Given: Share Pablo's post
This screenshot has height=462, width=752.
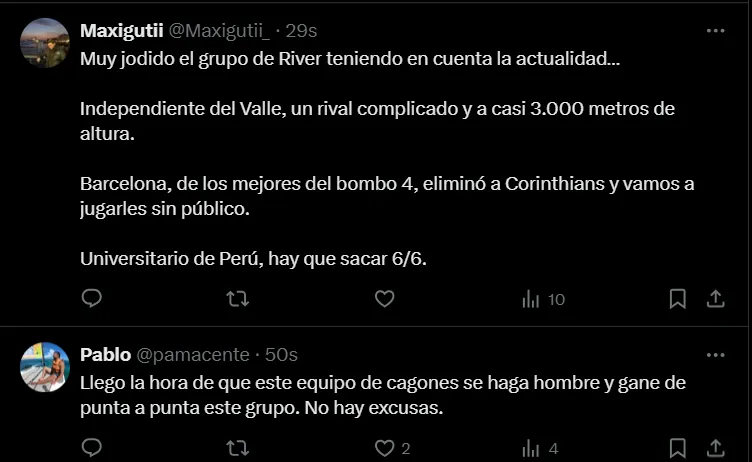Looking at the screenshot, I should click(x=716, y=448).
